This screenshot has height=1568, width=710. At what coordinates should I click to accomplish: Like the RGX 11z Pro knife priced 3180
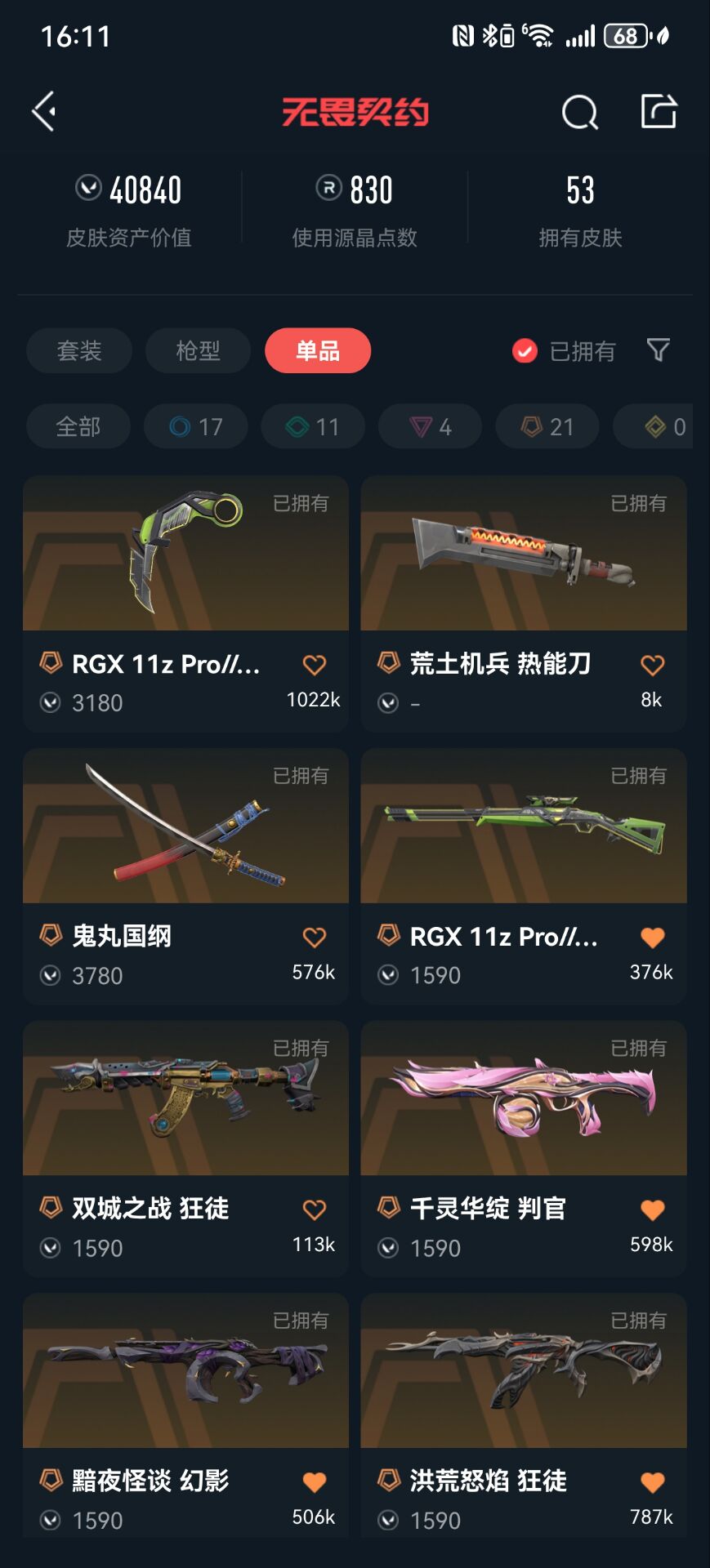pyautogui.click(x=315, y=665)
